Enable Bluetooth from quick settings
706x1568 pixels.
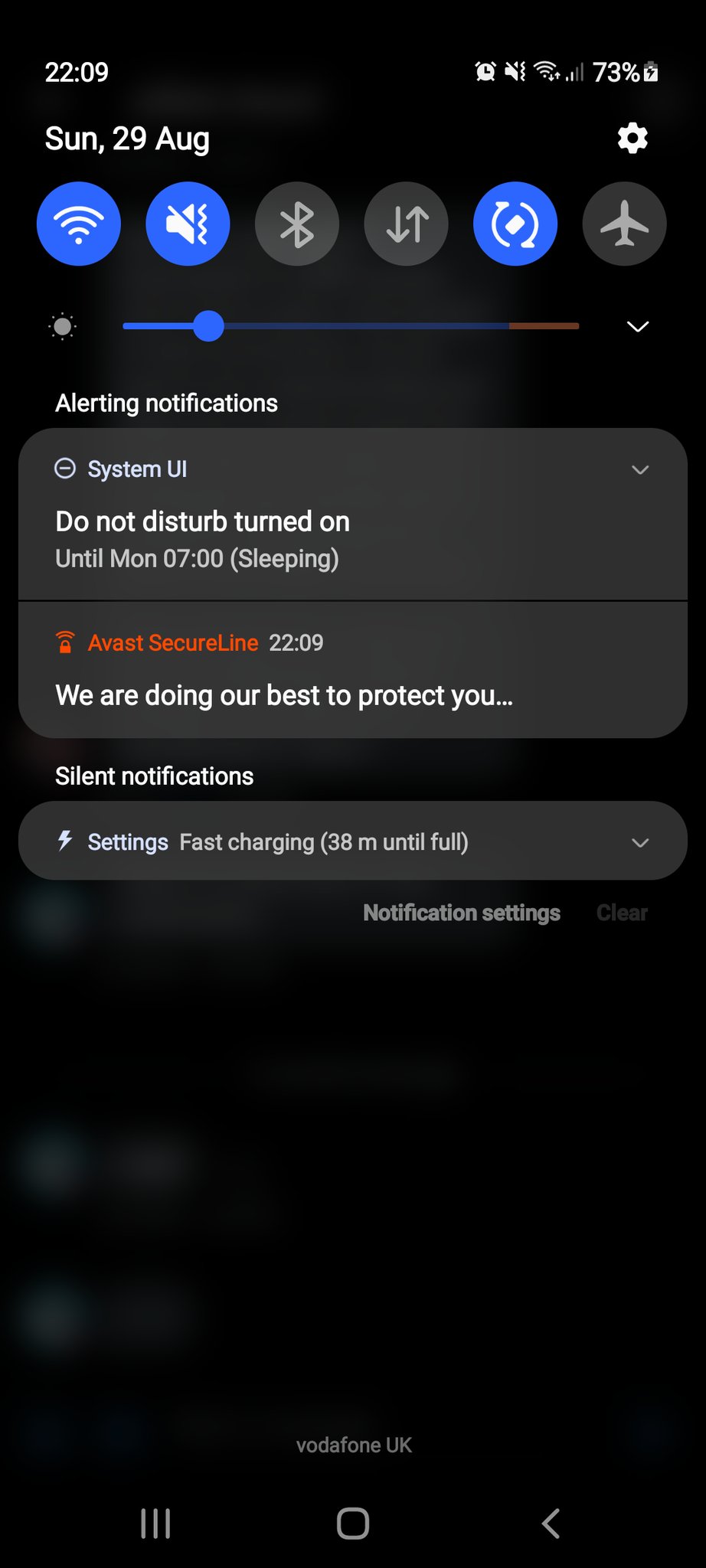click(297, 224)
